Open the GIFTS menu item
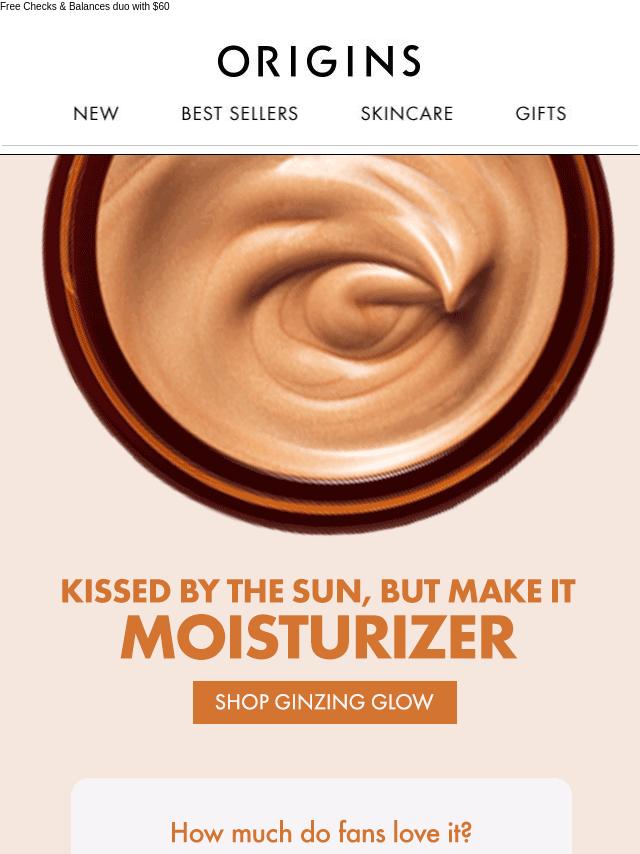The width and height of the screenshot is (640, 854). tap(541, 114)
